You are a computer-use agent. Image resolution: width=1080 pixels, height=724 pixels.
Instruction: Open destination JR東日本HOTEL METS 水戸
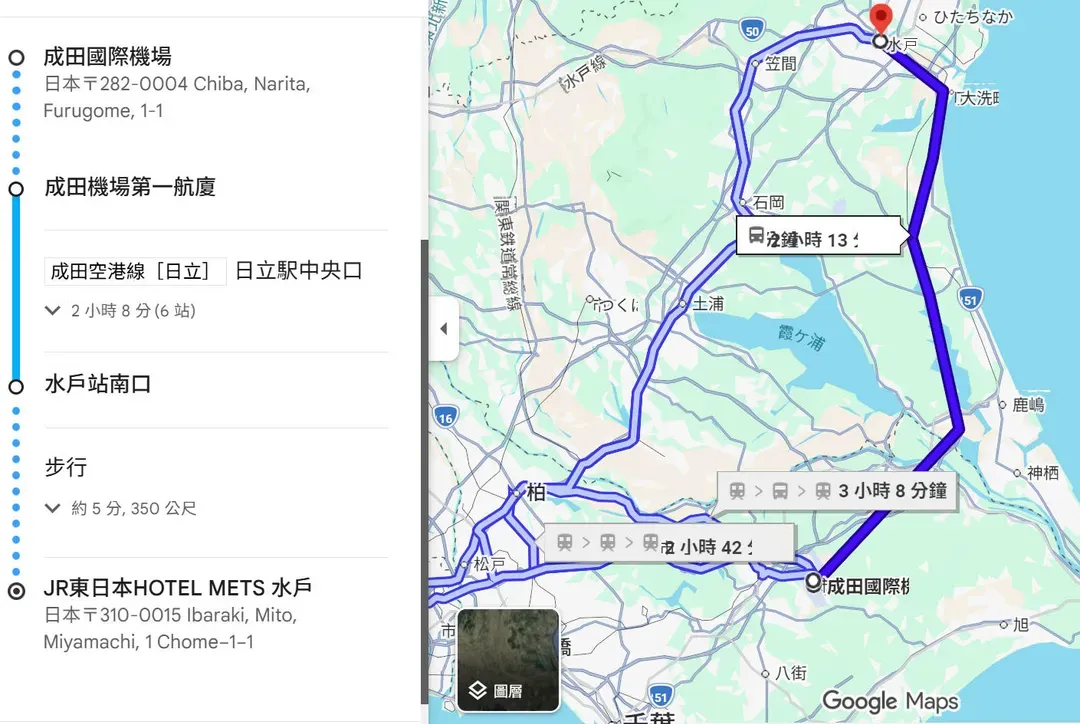coord(178,587)
